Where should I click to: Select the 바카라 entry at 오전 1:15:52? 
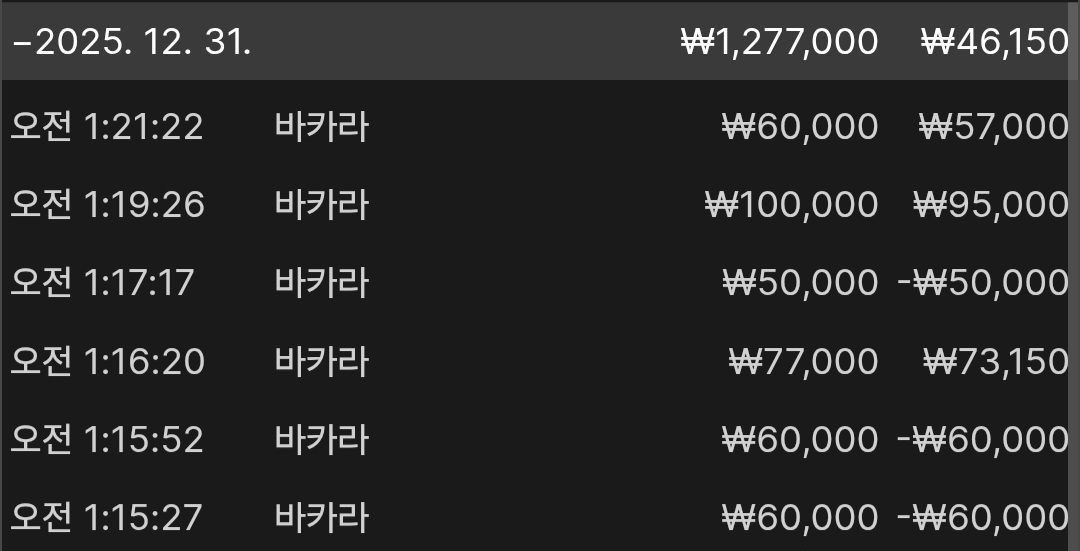pos(321,439)
